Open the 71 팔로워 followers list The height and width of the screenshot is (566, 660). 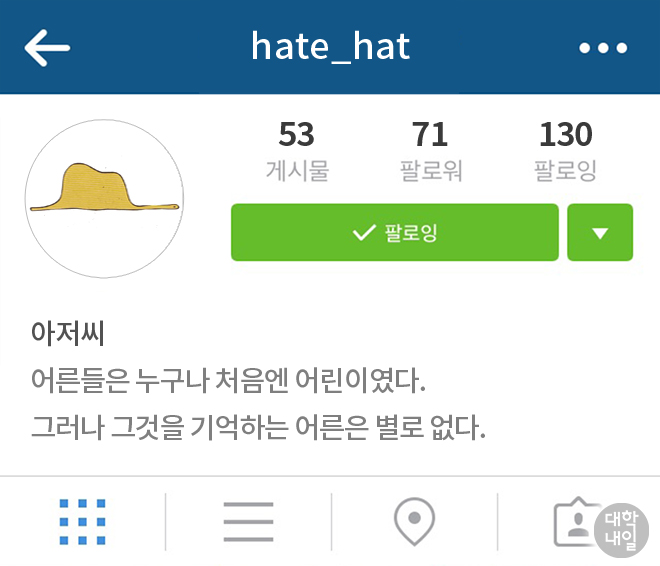click(x=429, y=150)
